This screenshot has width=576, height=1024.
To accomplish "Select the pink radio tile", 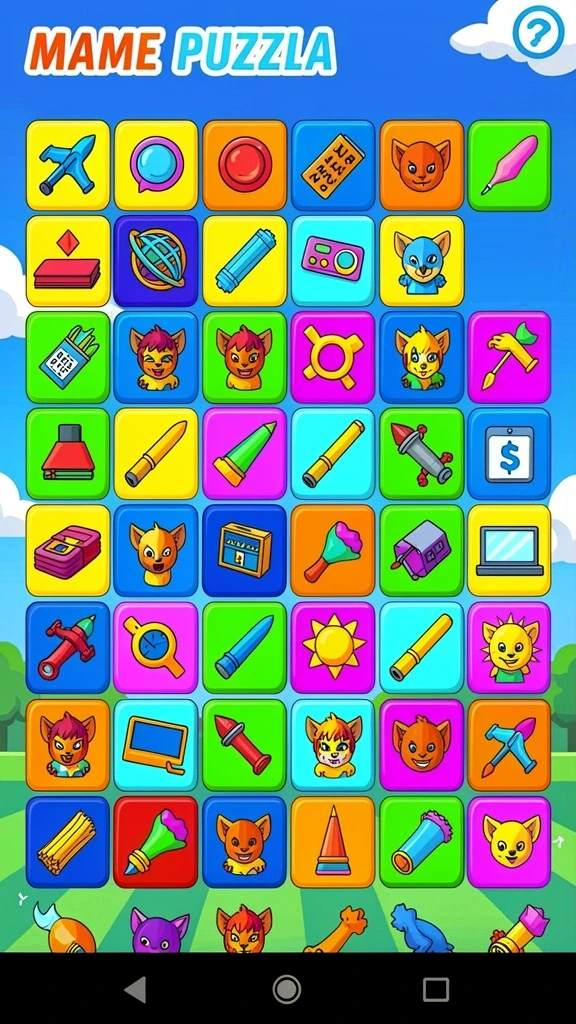I will [x=333, y=261].
